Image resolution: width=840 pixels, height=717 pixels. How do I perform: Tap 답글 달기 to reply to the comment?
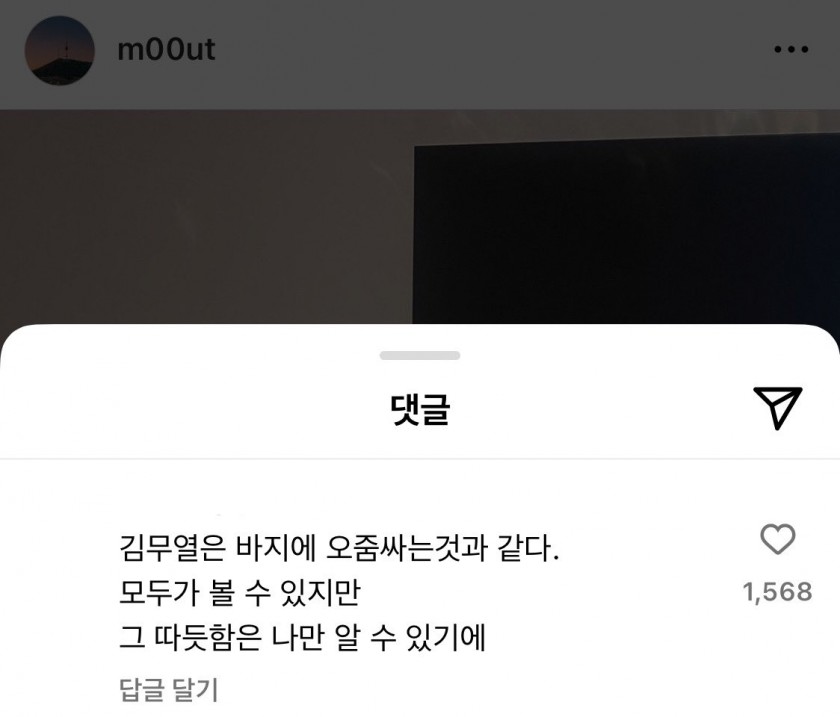(167, 689)
